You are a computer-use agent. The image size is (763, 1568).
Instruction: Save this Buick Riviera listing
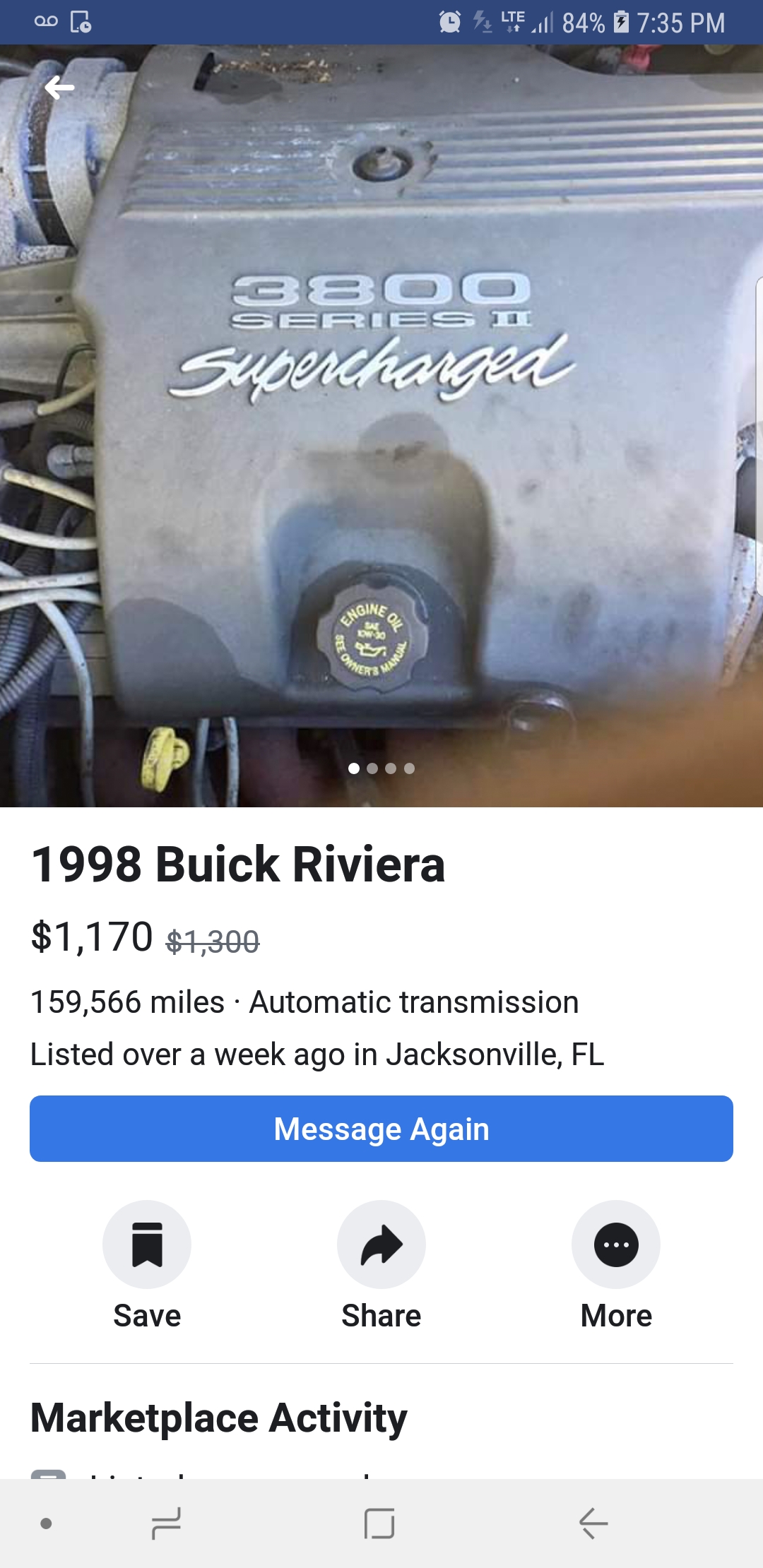click(147, 1245)
